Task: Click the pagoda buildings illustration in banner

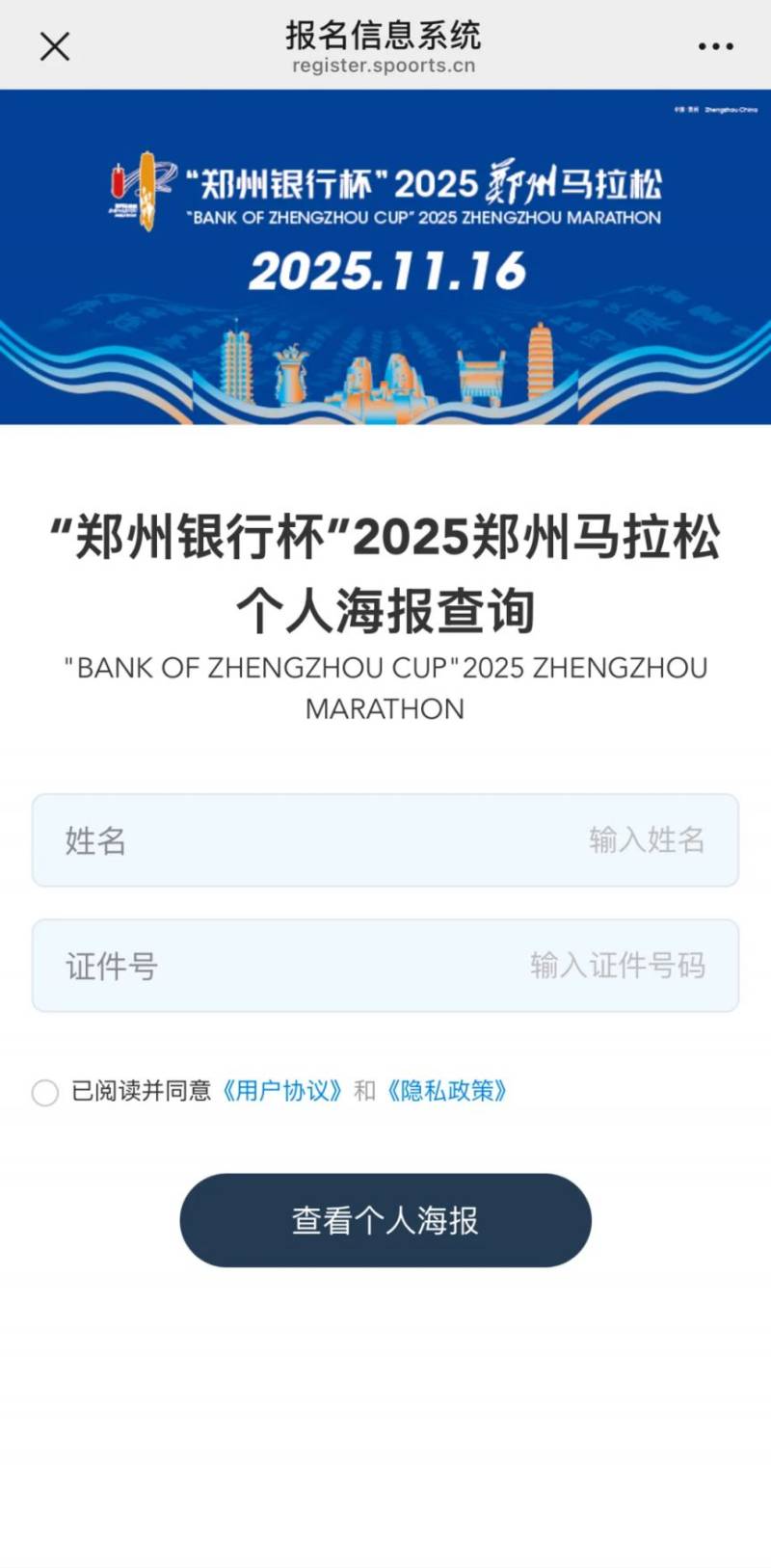Action: (385, 371)
